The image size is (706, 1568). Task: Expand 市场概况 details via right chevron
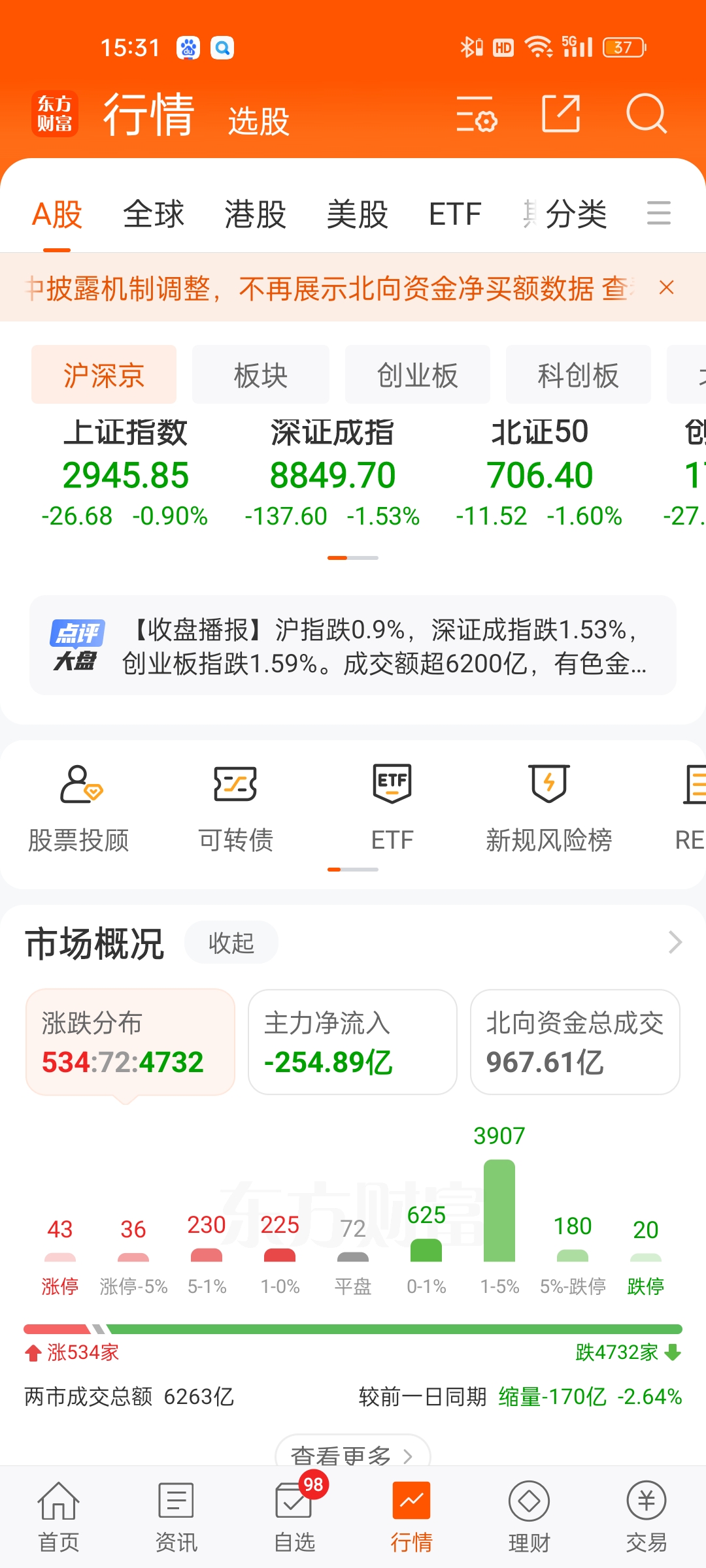coord(675,942)
